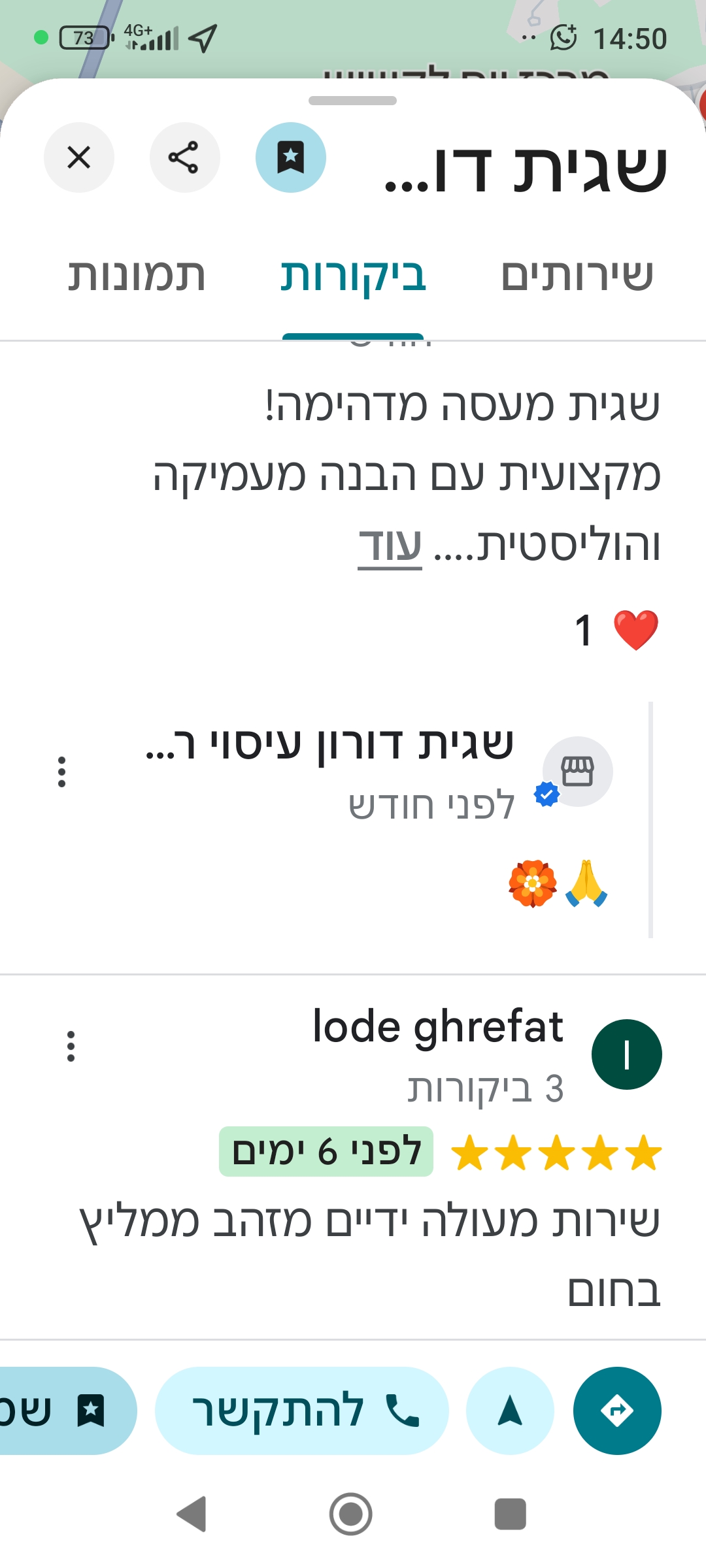Tap the storefront avatar next to שגית דורון
This screenshot has height=1568, width=706.
[578, 772]
